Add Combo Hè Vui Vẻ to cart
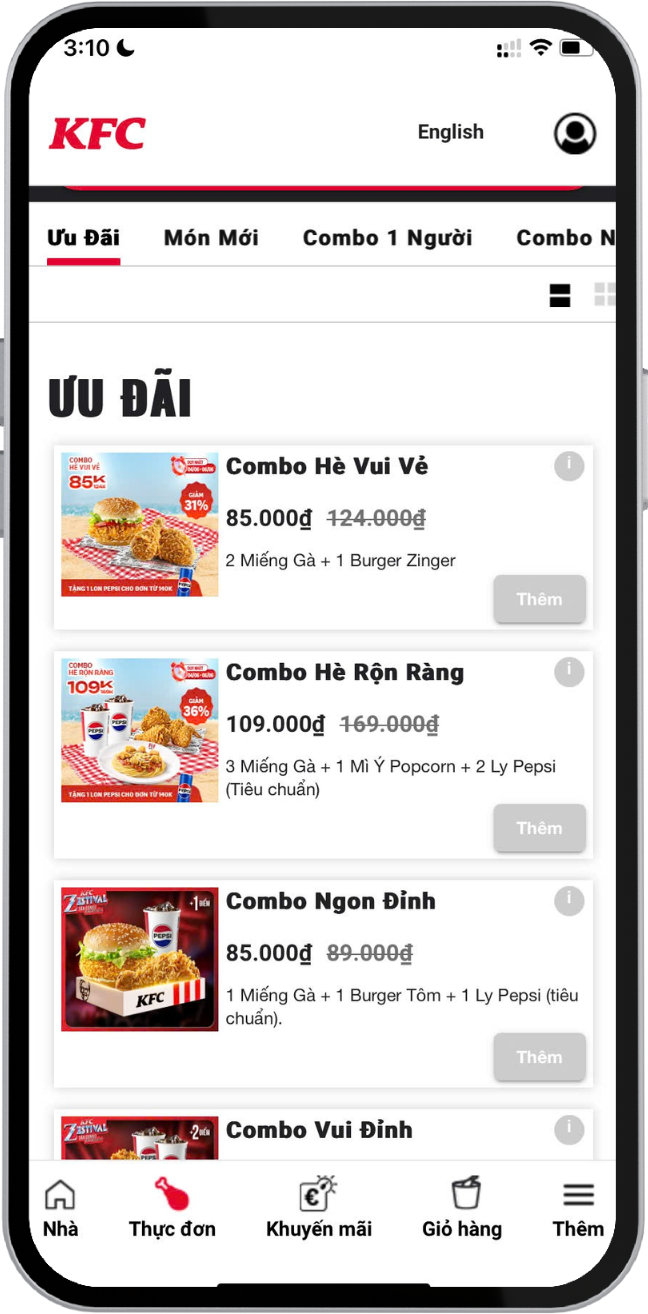648x1314 pixels. click(539, 600)
